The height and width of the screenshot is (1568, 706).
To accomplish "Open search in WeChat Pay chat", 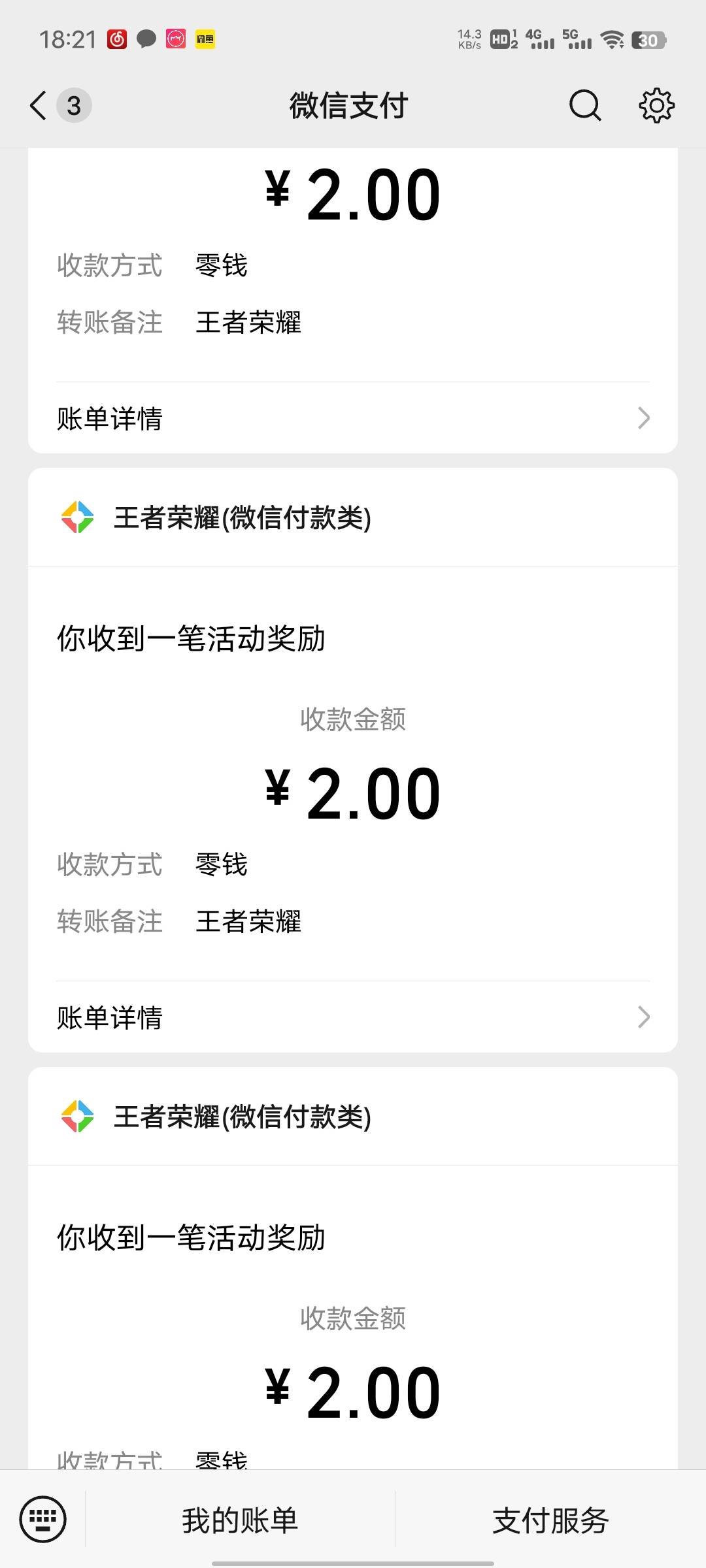I will 585,105.
